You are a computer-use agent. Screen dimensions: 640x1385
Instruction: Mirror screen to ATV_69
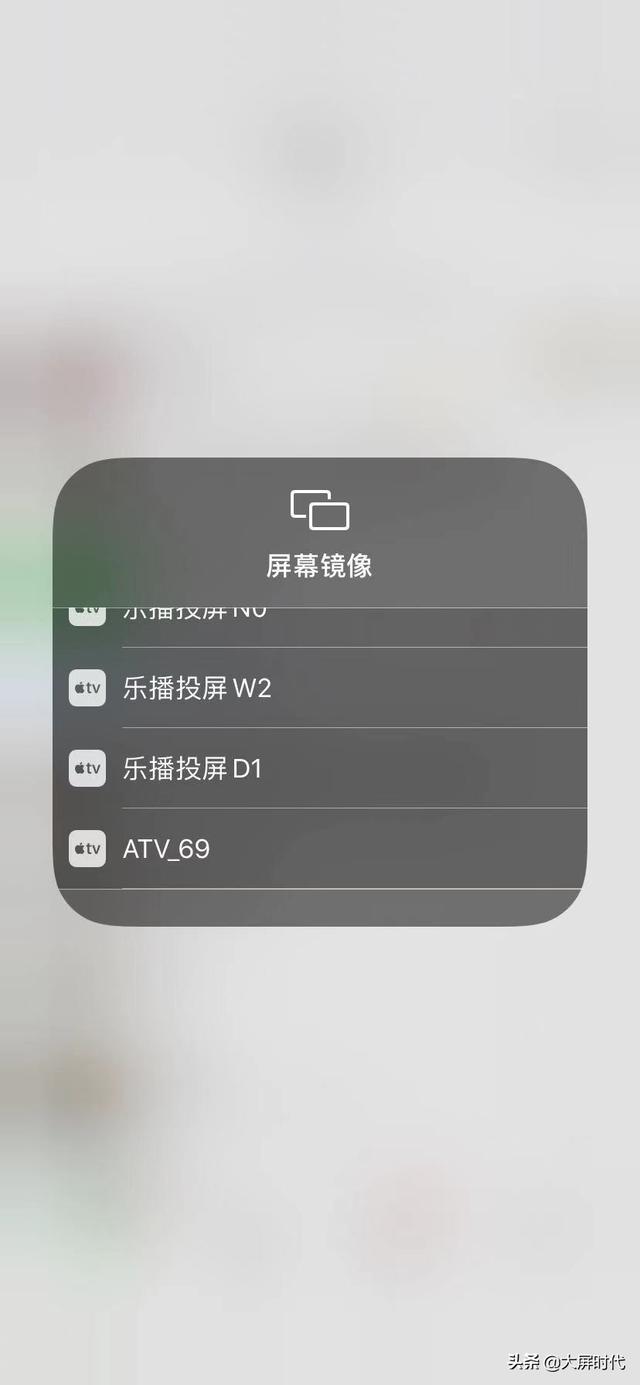(320, 849)
